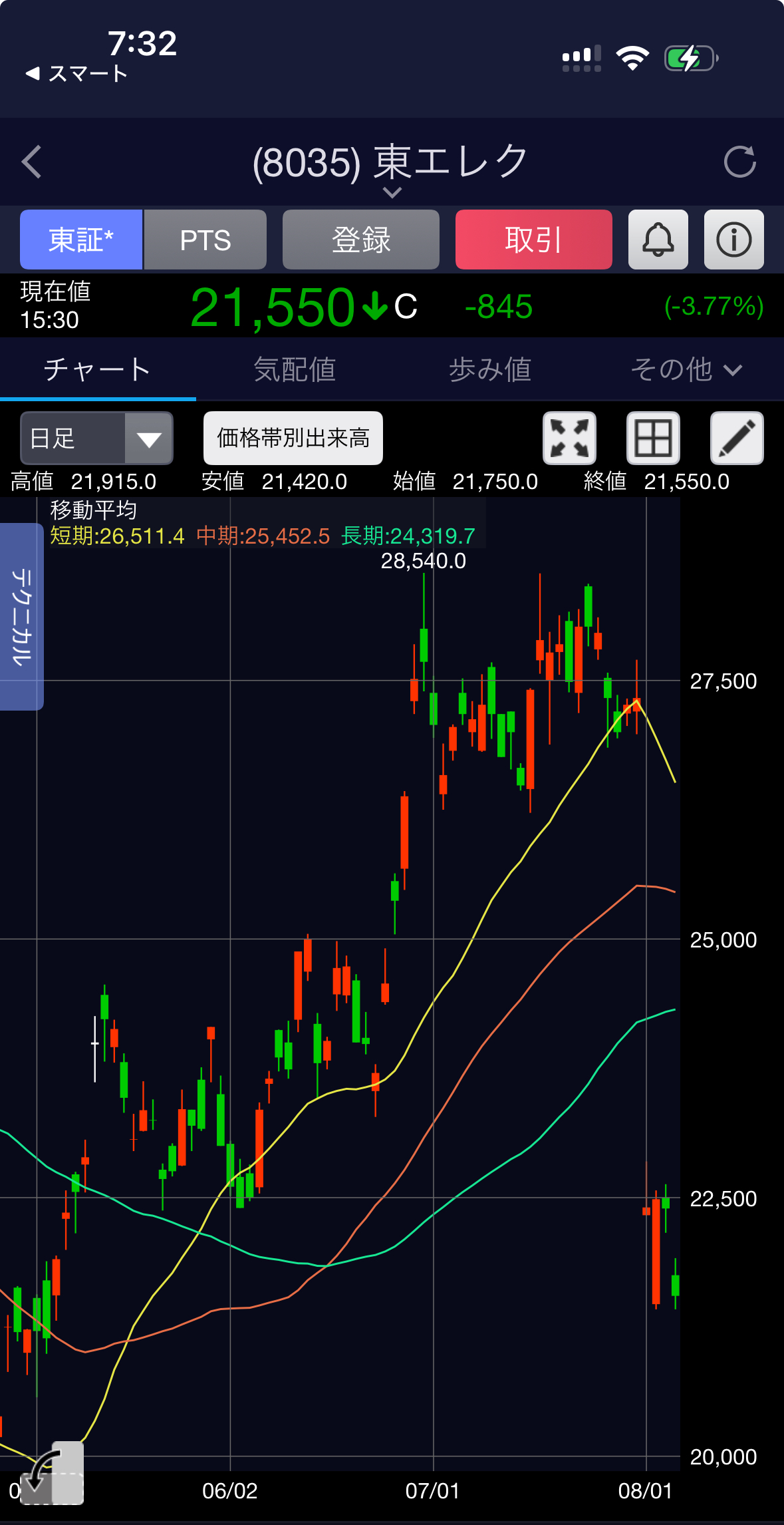
Task: Open the chart drawing pencil tool
Action: tap(737, 438)
